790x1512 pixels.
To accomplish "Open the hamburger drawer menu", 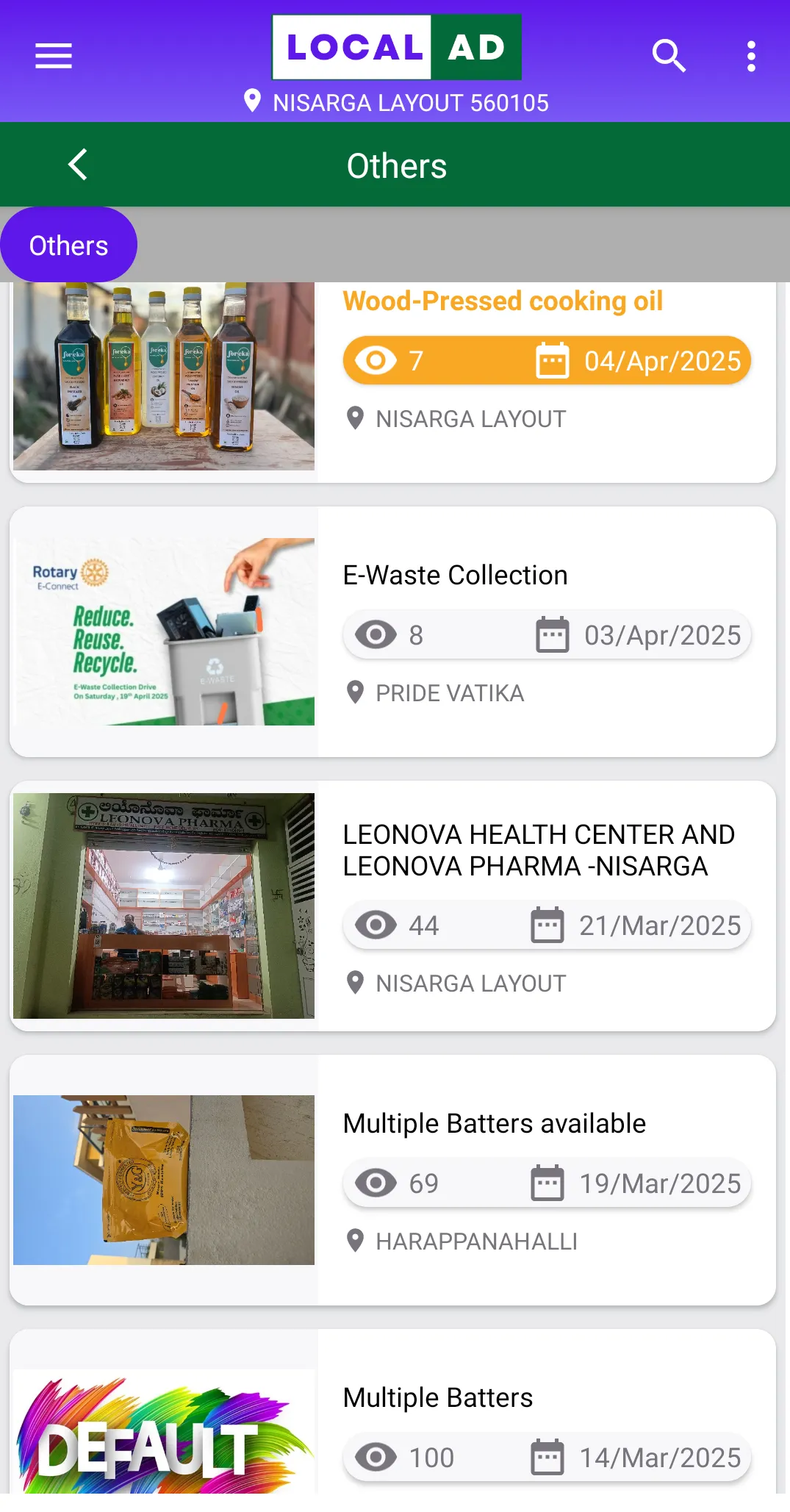I will tap(54, 56).
